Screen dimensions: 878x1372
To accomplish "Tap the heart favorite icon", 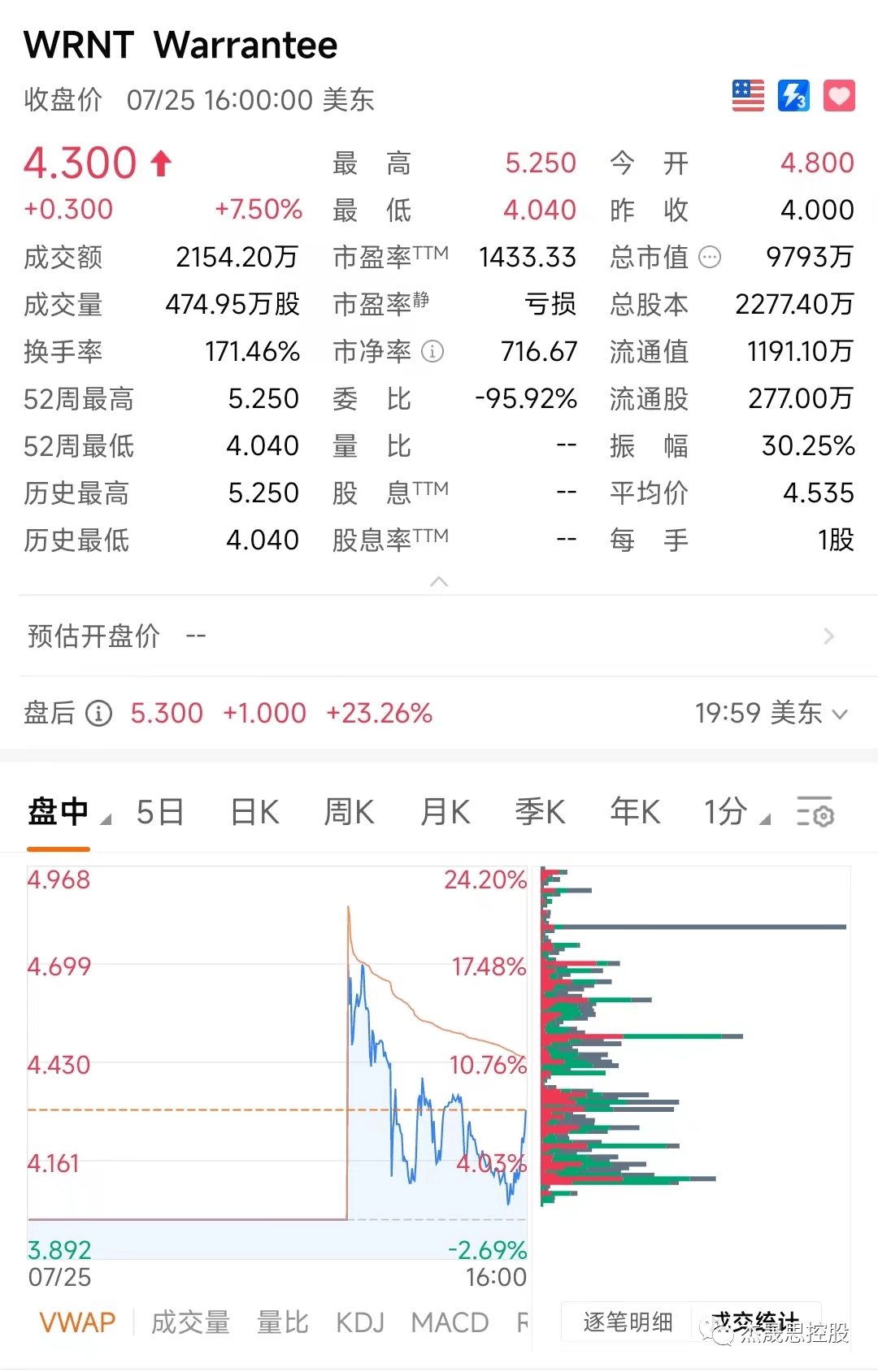I will click(x=839, y=96).
